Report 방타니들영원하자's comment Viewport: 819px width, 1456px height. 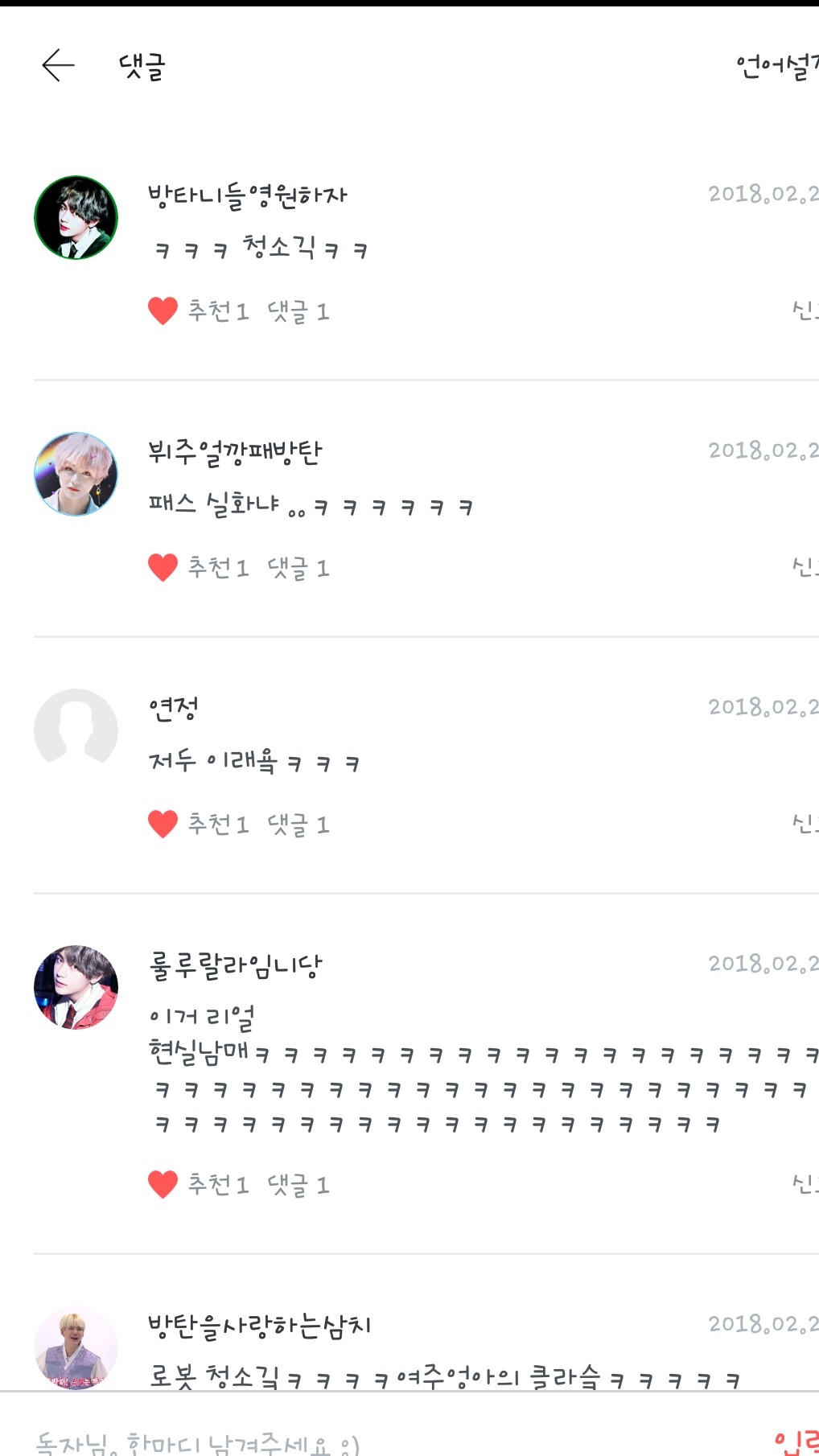804,311
